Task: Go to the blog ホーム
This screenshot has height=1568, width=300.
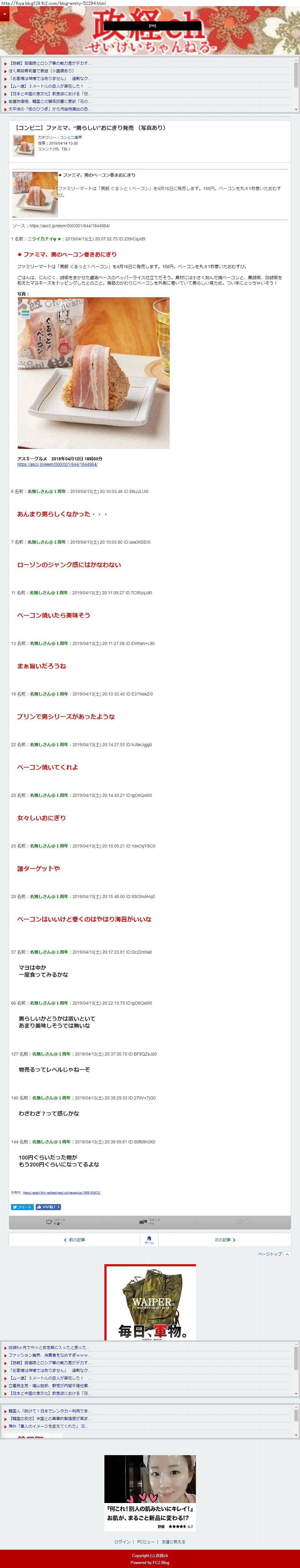Action: click(x=149, y=1240)
